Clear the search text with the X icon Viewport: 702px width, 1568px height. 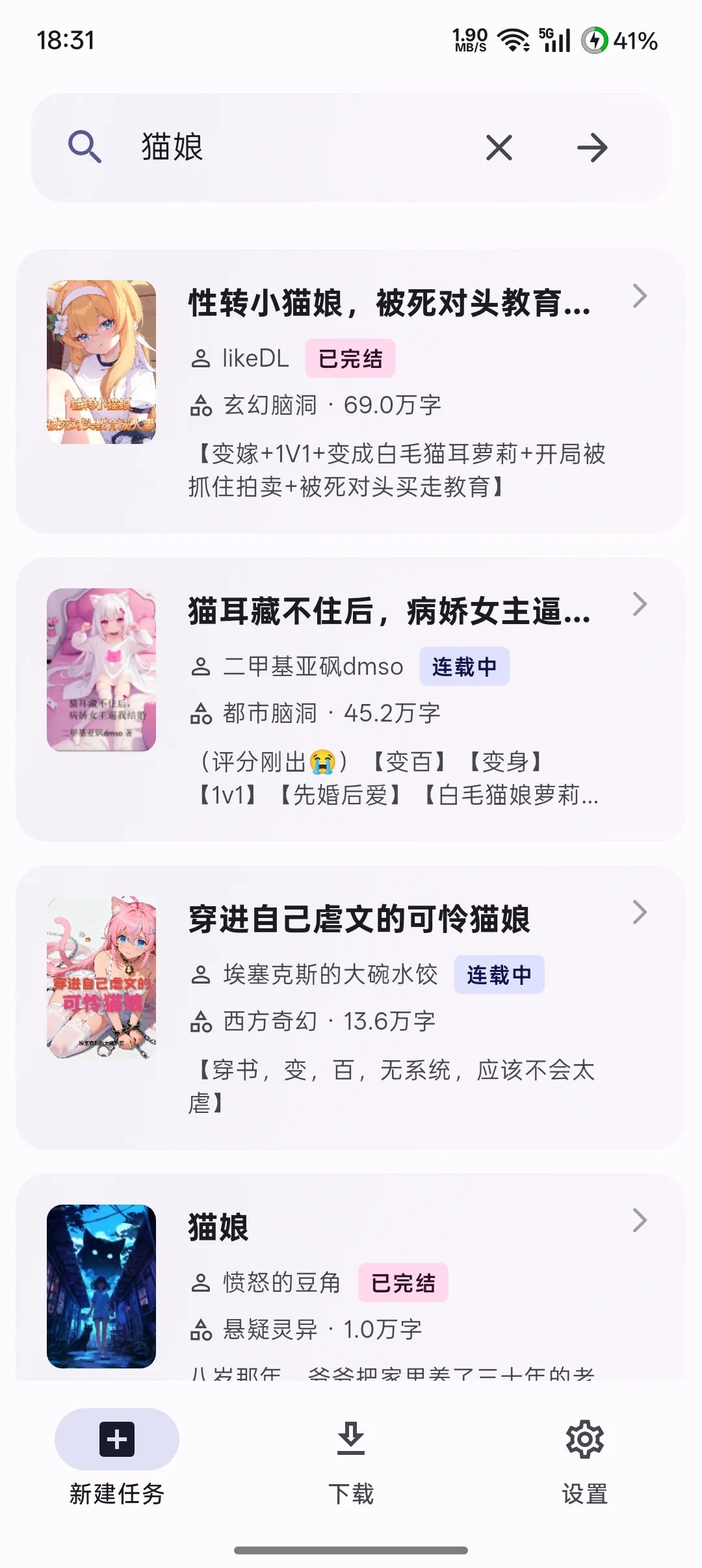pos(499,148)
